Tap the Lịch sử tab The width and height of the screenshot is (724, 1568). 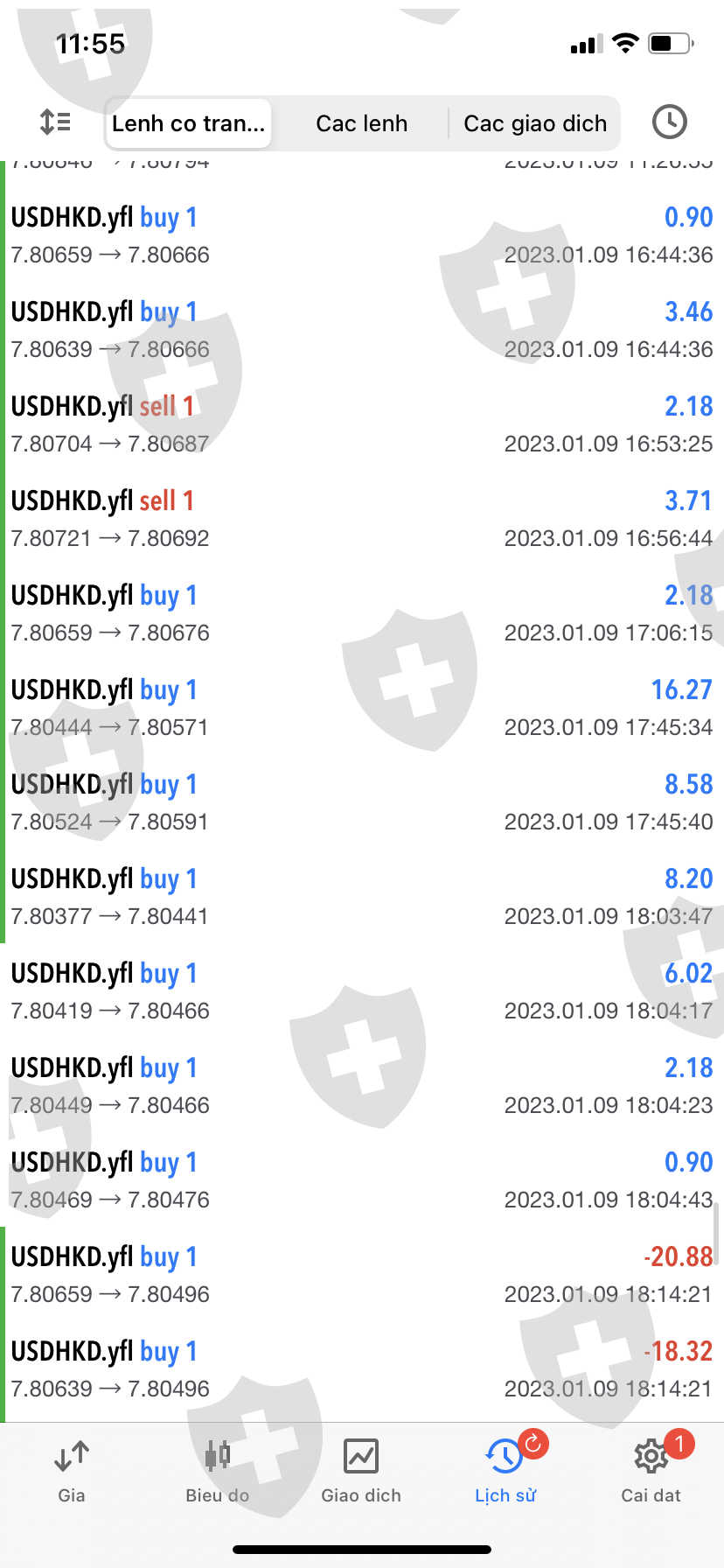(x=505, y=1472)
